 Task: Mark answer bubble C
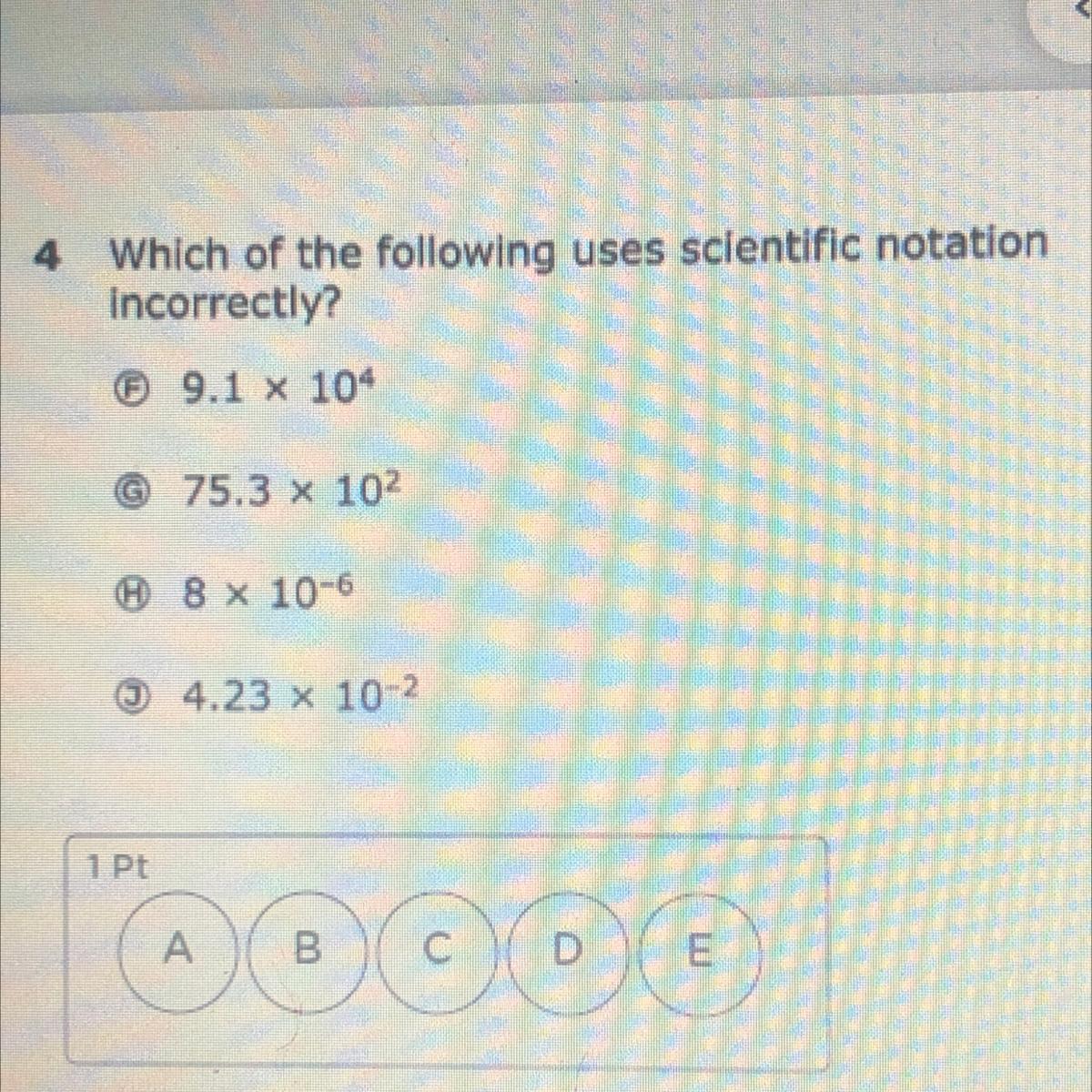point(436,951)
